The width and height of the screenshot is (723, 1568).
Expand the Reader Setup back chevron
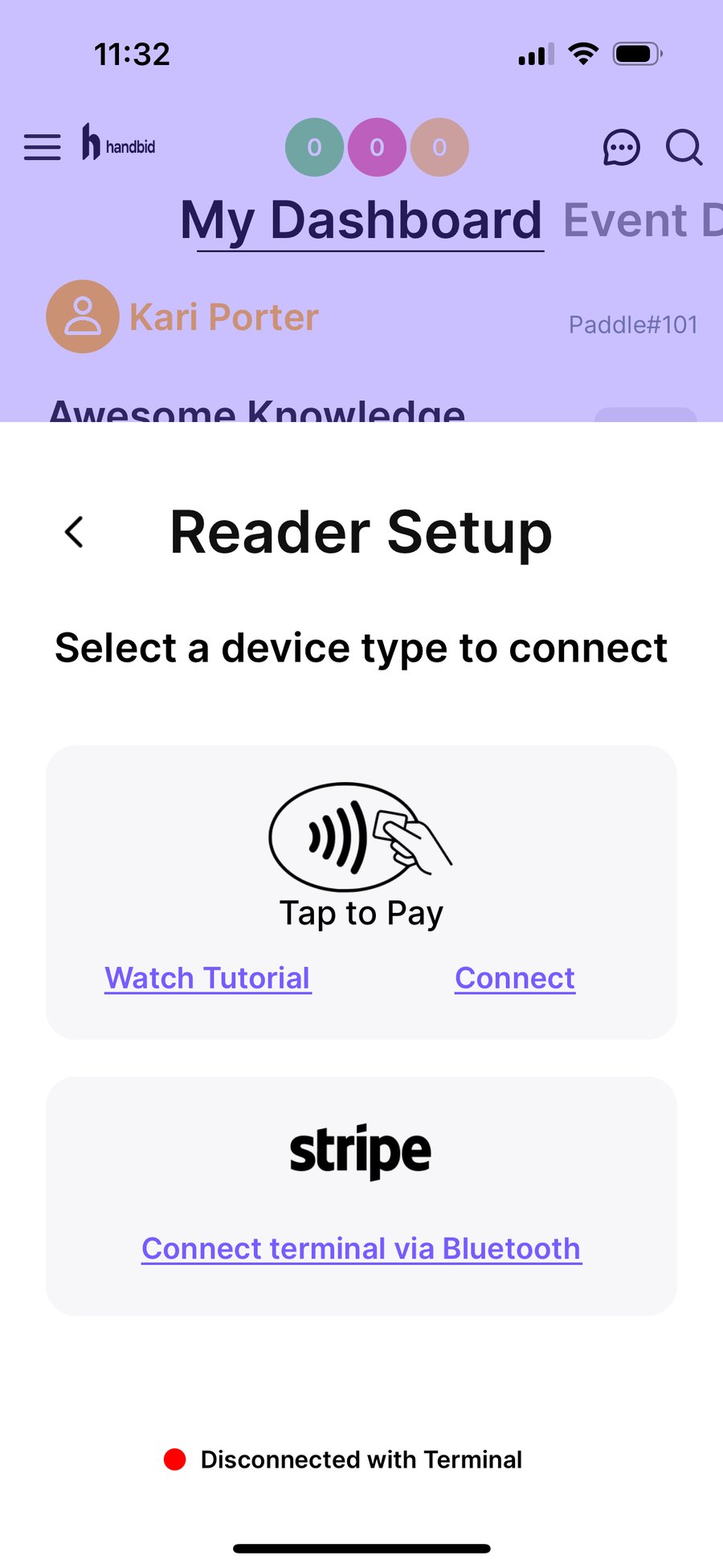(73, 531)
